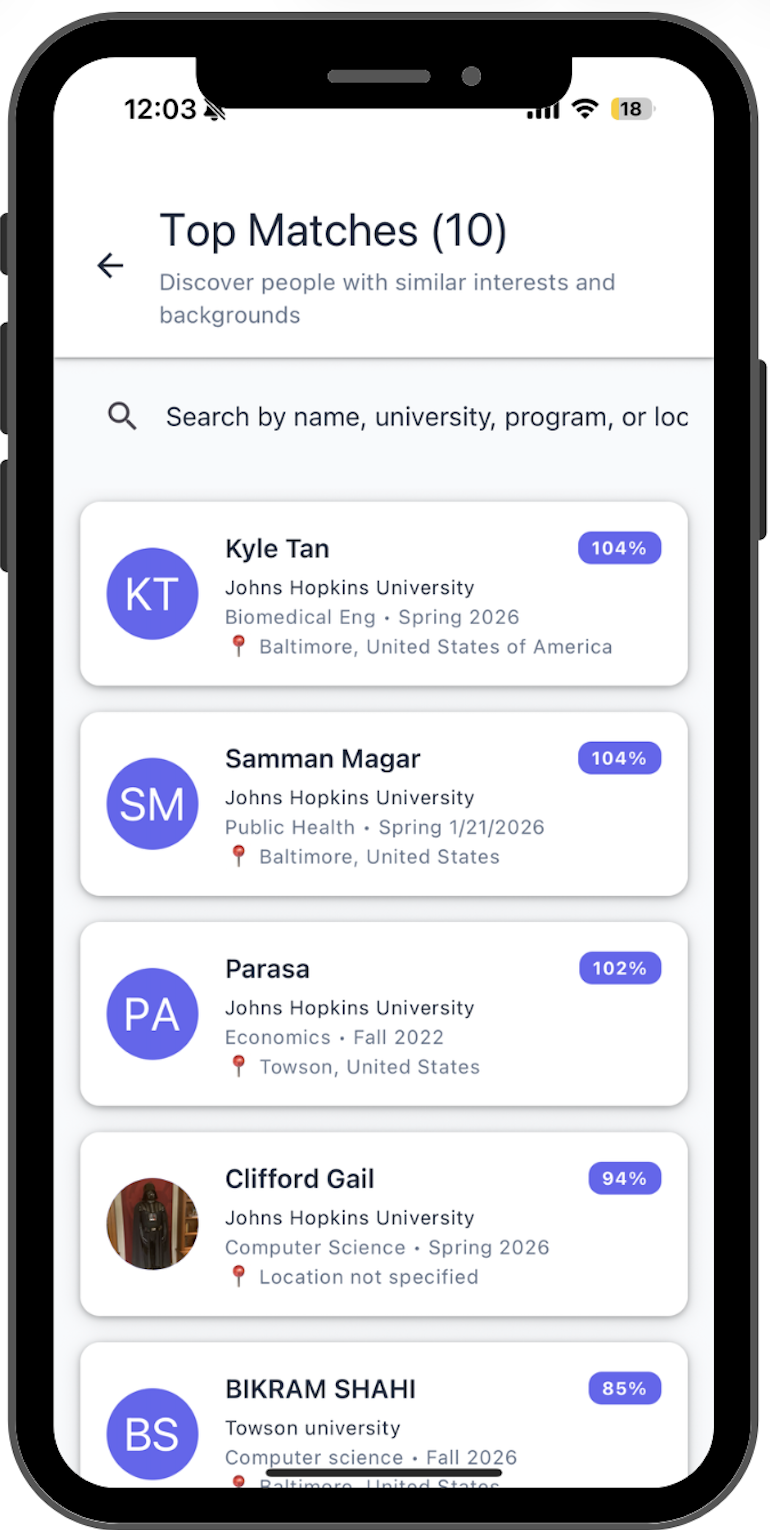Open Parasa's PA avatar

[152, 1014]
